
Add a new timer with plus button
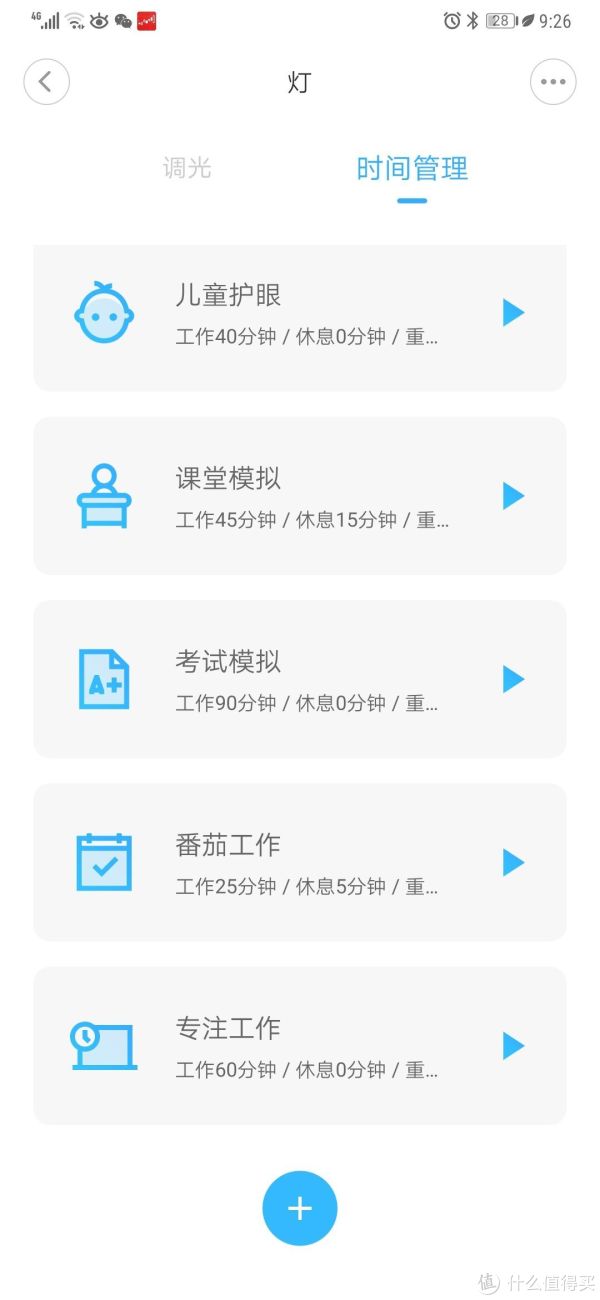tap(300, 1208)
